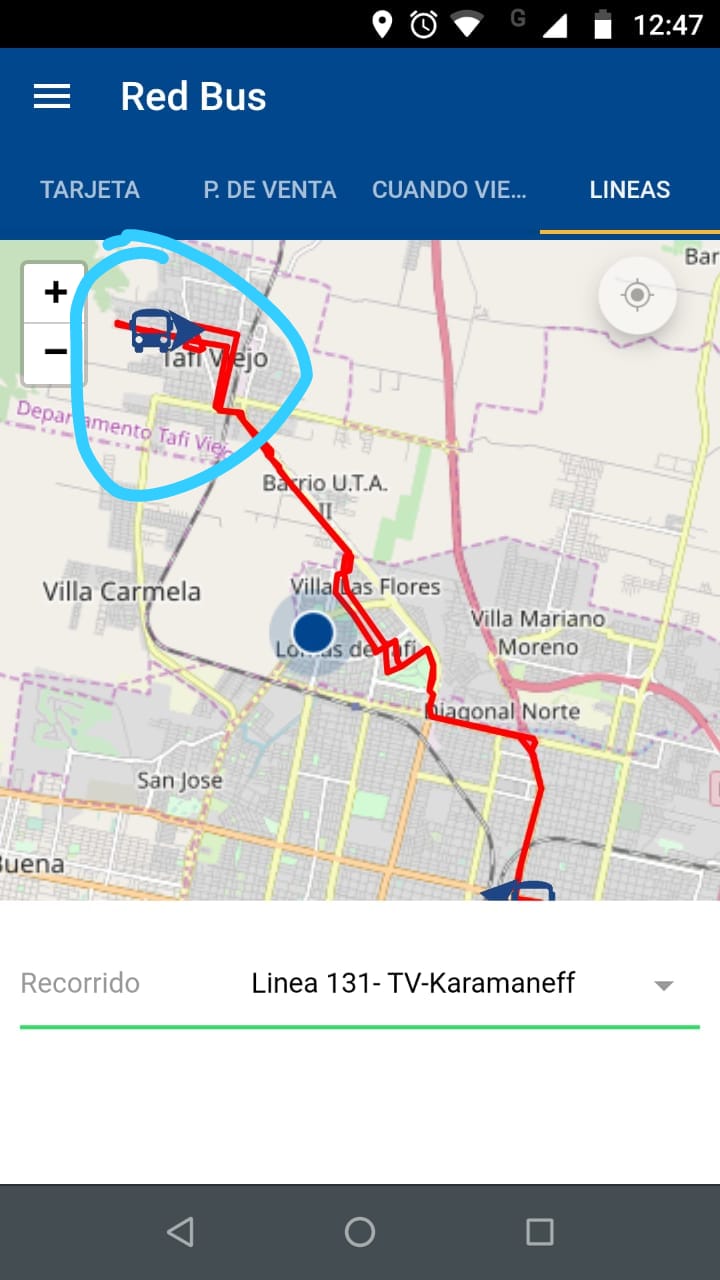This screenshot has width=720, height=1280.
Task: Zoom out on the map
Action: pyautogui.click(x=55, y=352)
